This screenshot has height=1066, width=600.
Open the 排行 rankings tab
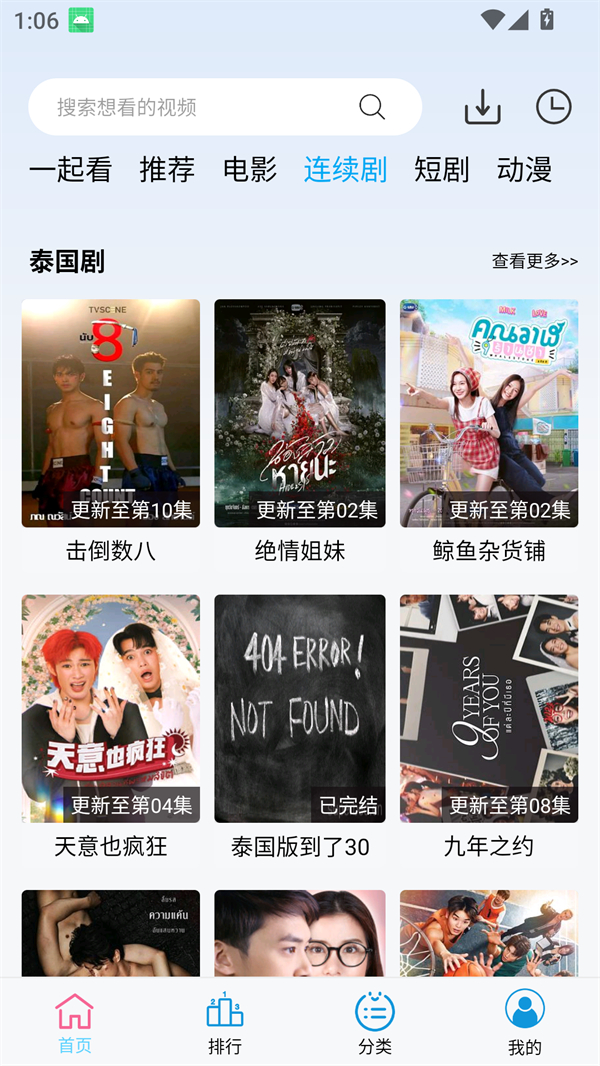[x=225, y=1023]
